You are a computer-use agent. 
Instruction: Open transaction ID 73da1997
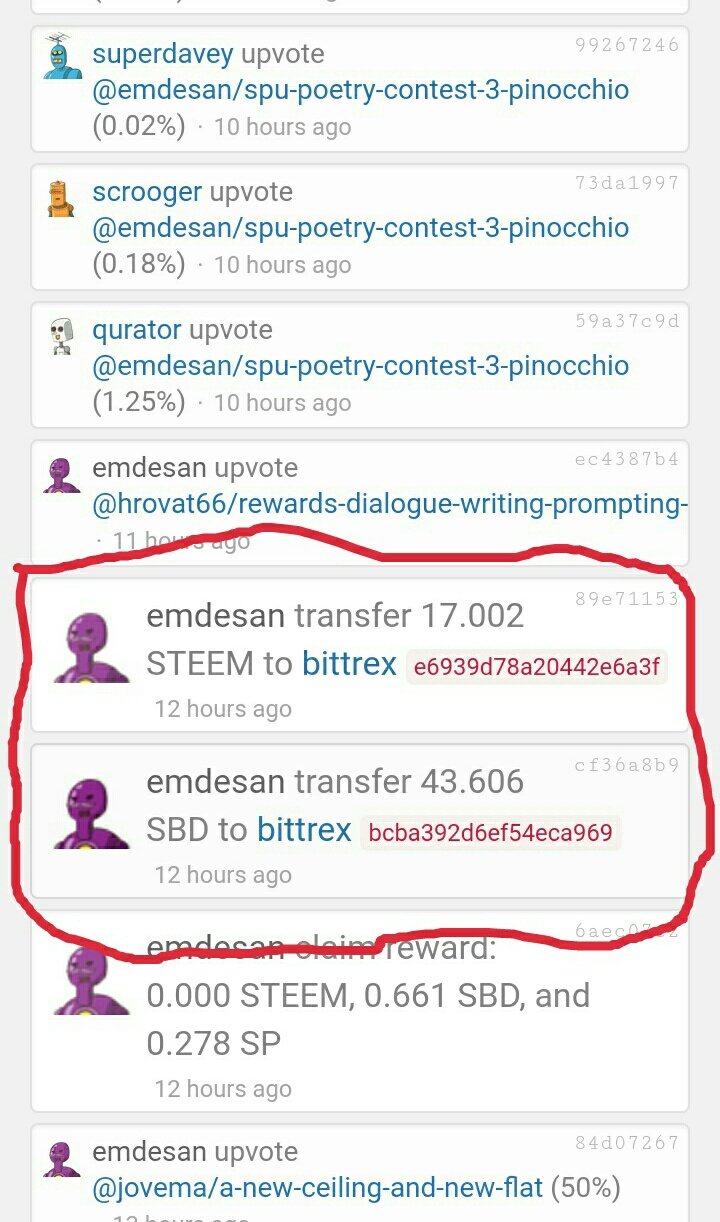(x=627, y=183)
